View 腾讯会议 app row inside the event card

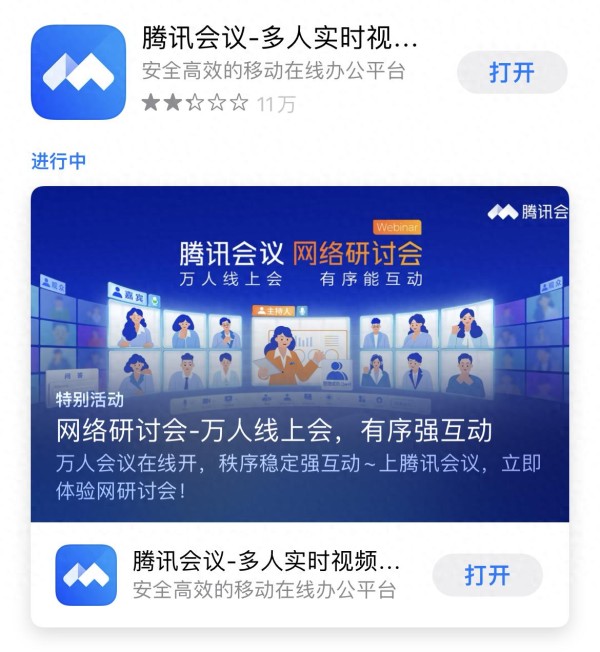tap(265, 574)
